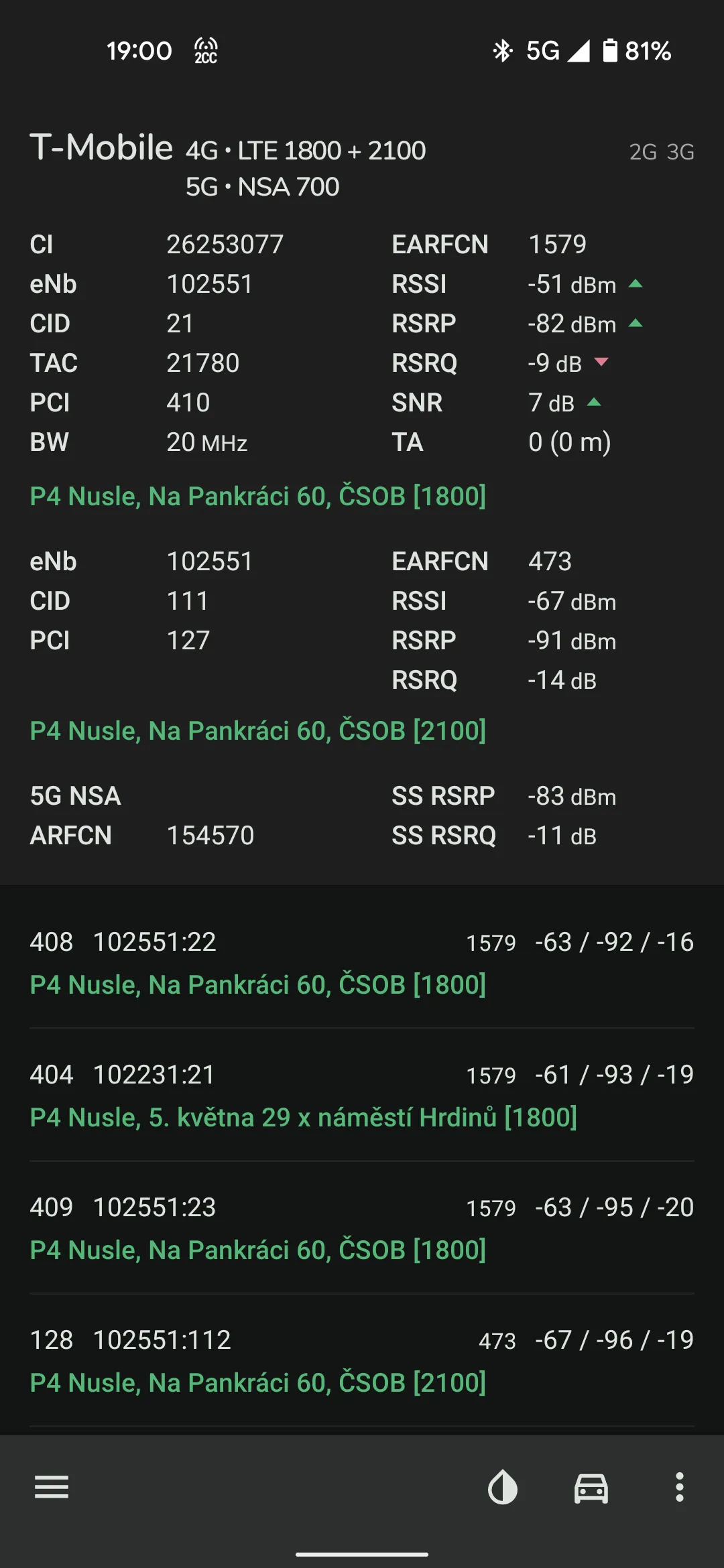Open the hamburger drawer menu
Image resolution: width=724 pixels, height=1568 pixels.
[52, 1487]
